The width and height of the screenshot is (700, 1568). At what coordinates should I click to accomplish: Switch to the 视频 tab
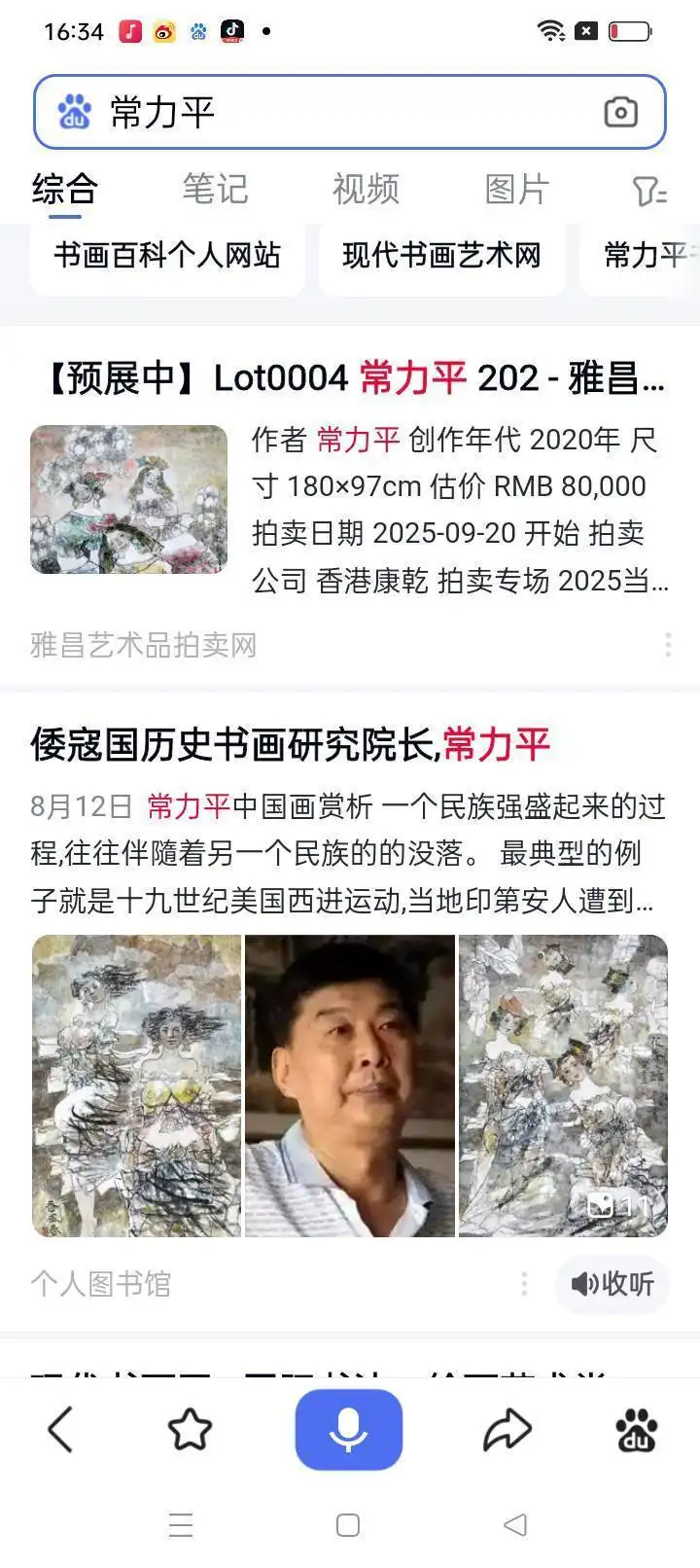(366, 189)
